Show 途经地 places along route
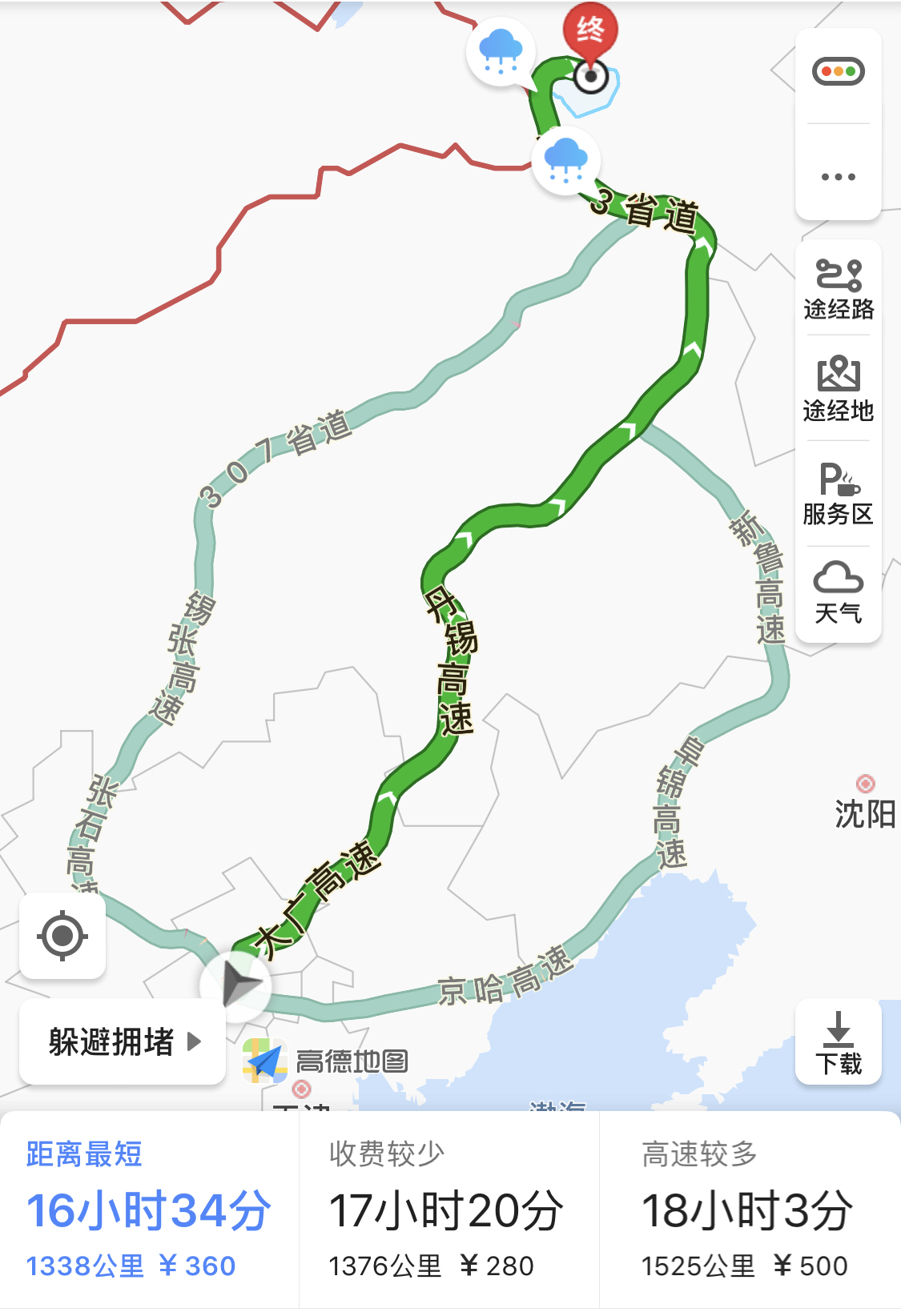This screenshot has height=1316, width=901. [838, 389]
